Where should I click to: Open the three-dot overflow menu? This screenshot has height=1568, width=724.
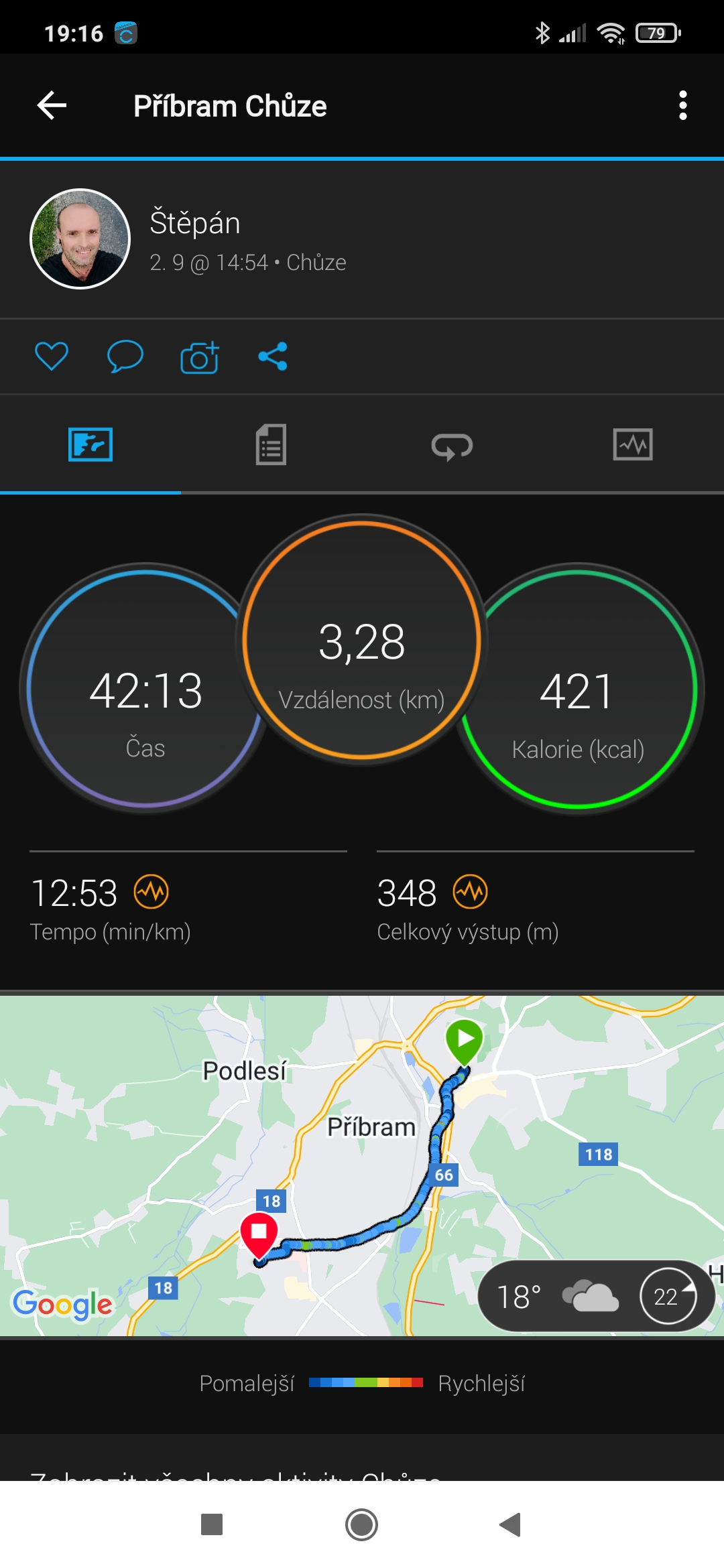(682, 106)
